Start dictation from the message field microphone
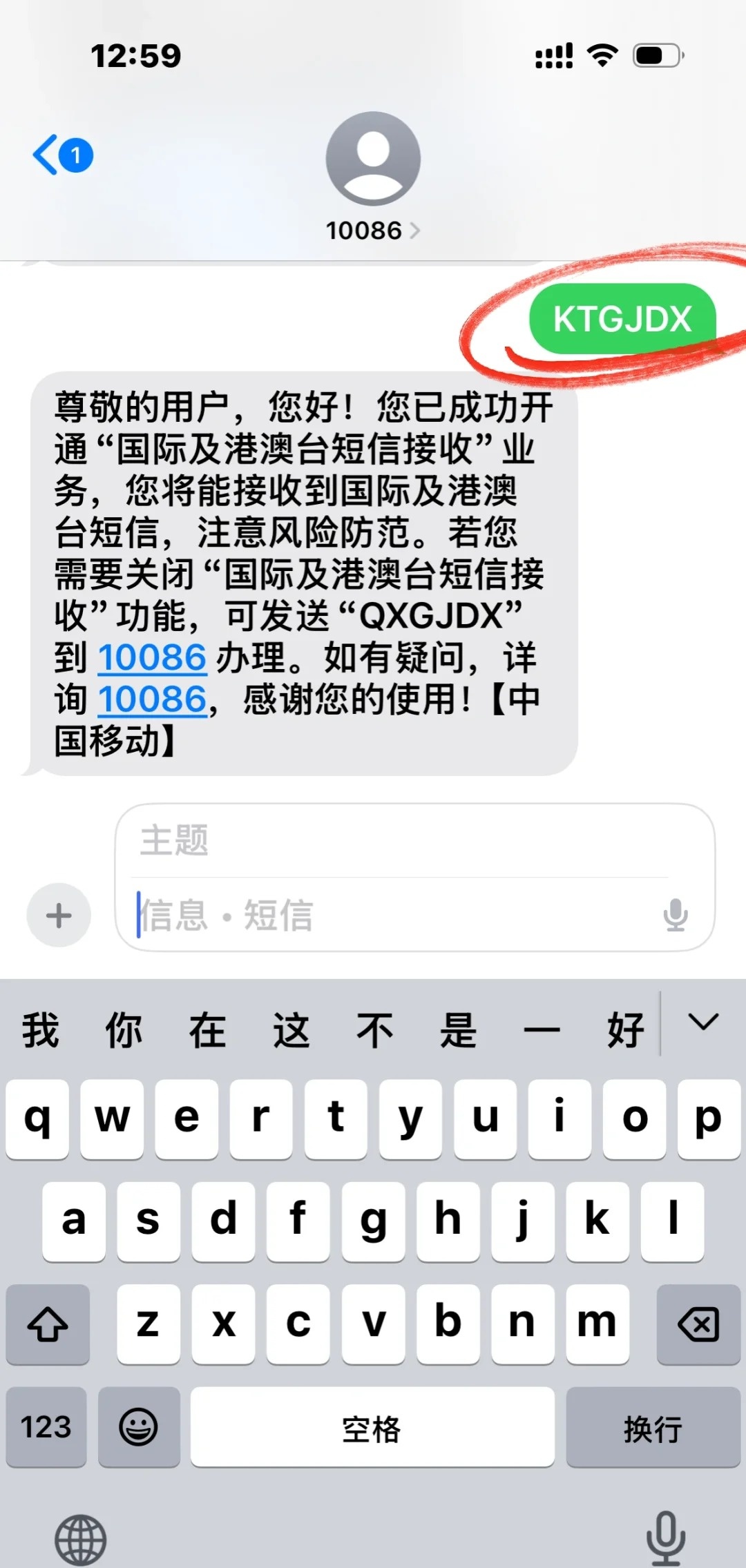Screen dimensions: 746x1568 [675, 916]
